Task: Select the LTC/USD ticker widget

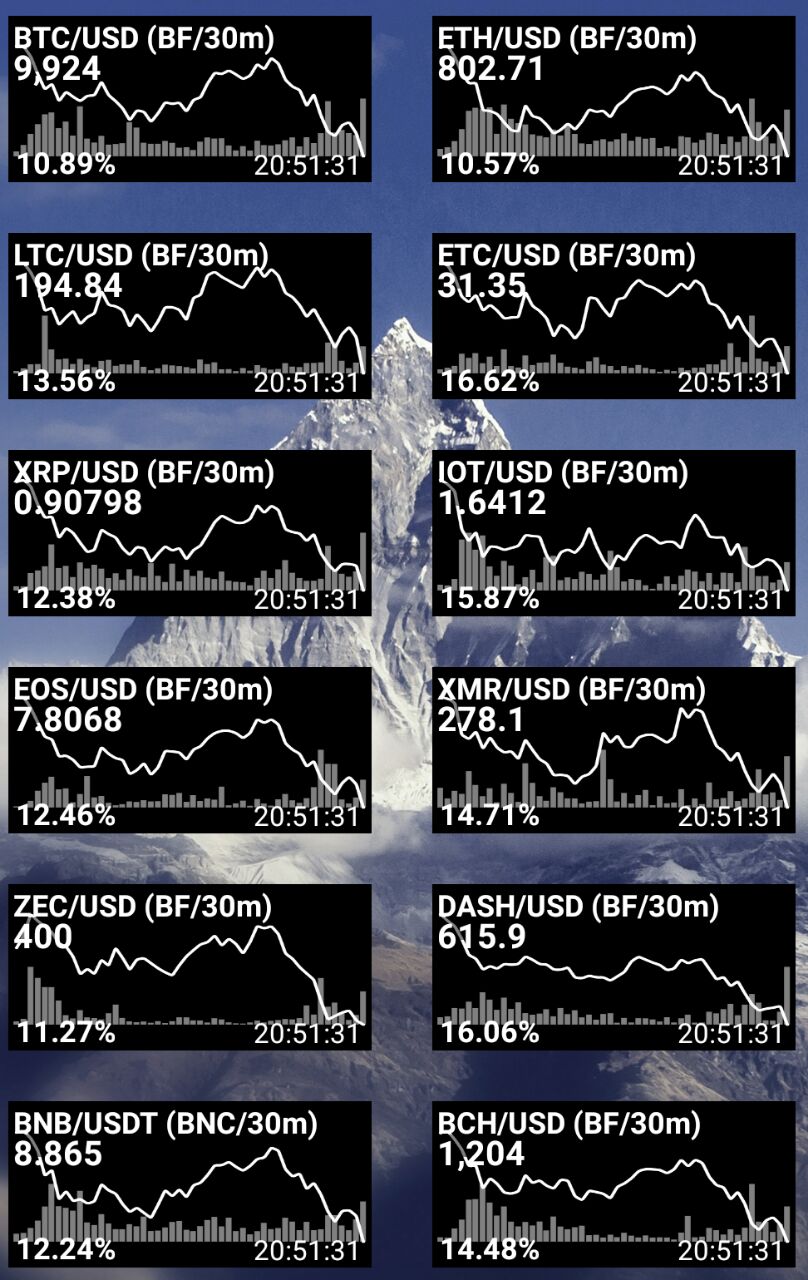Action: [x=190, y=316]
